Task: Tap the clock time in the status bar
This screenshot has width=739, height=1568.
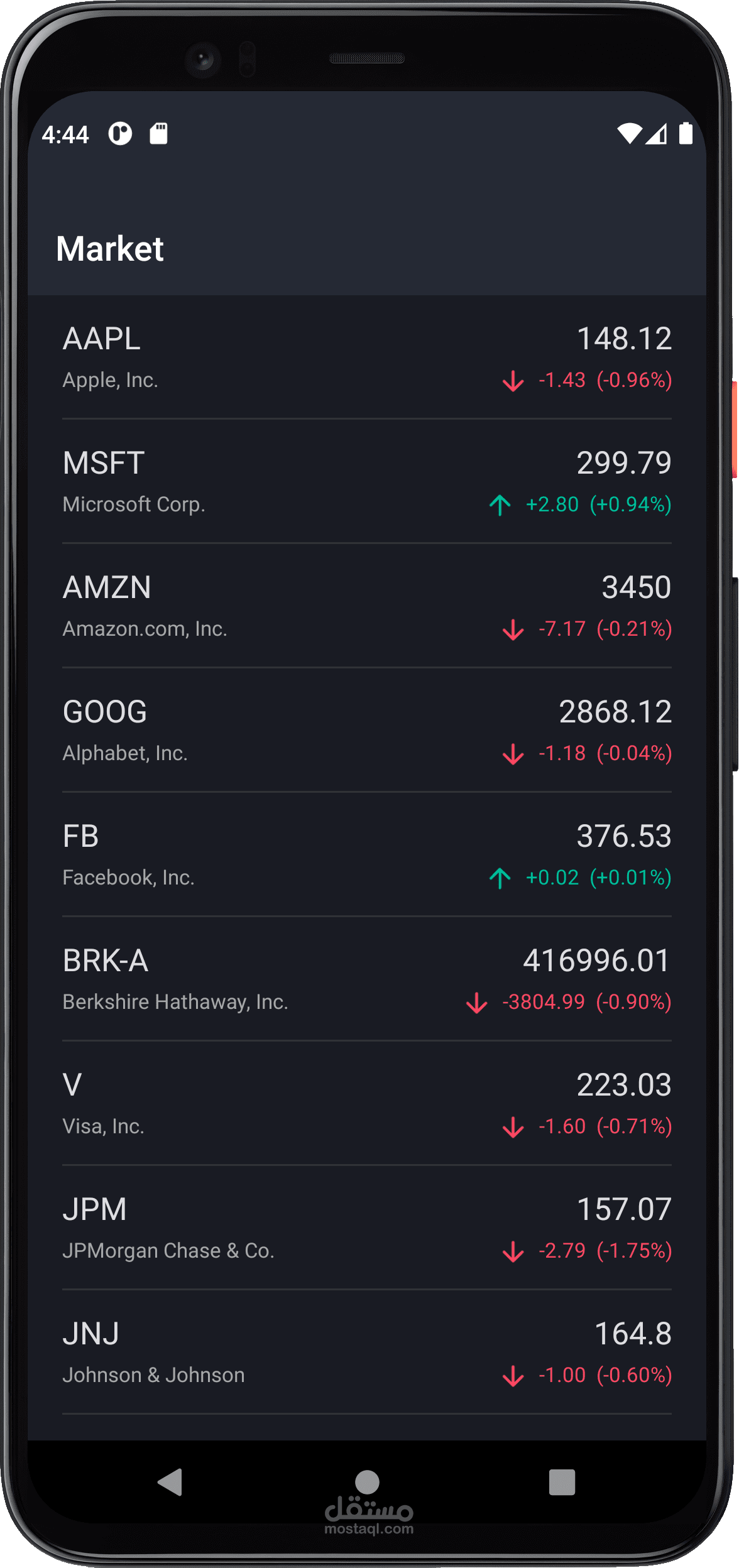Action: coord(66,133)
